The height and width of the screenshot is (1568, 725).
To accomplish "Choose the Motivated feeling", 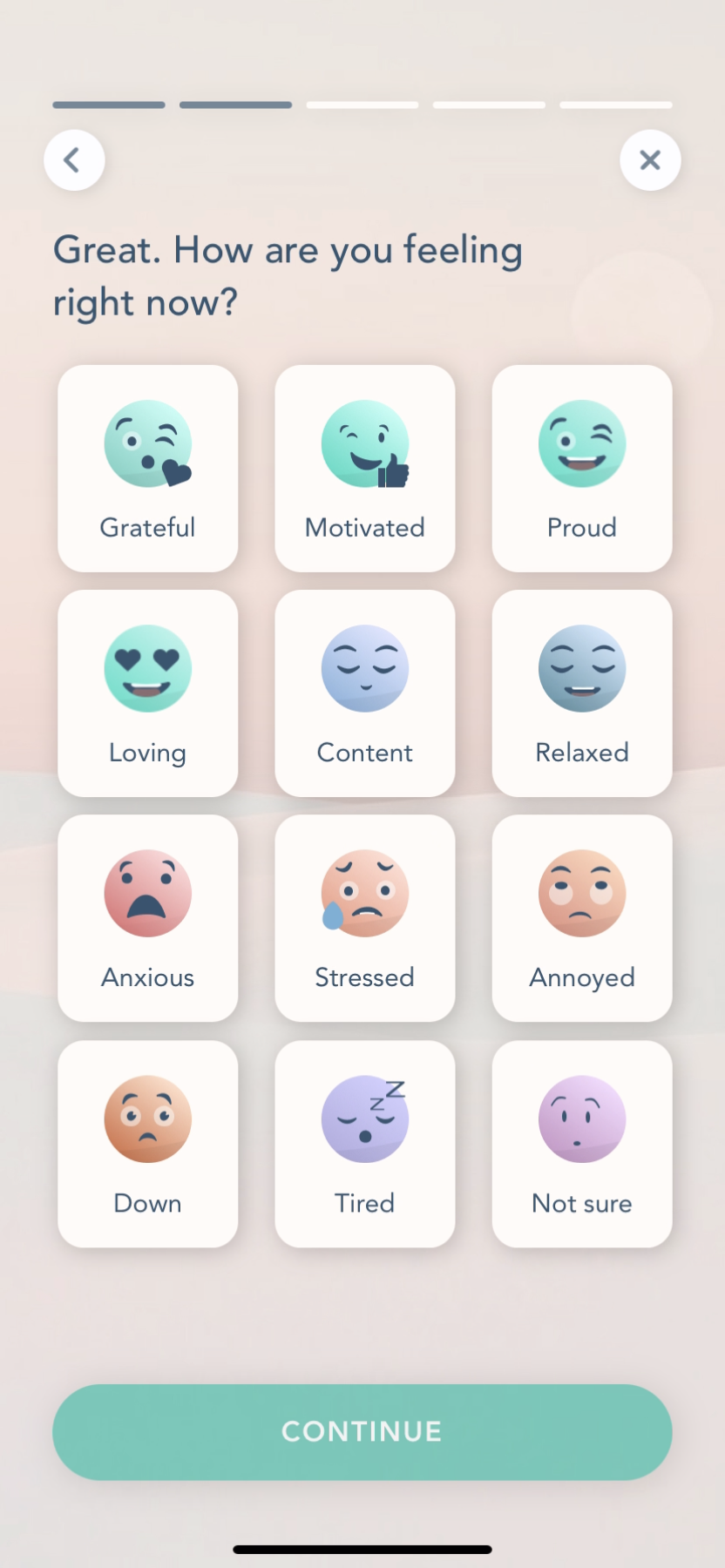I will tap(365, 469).
